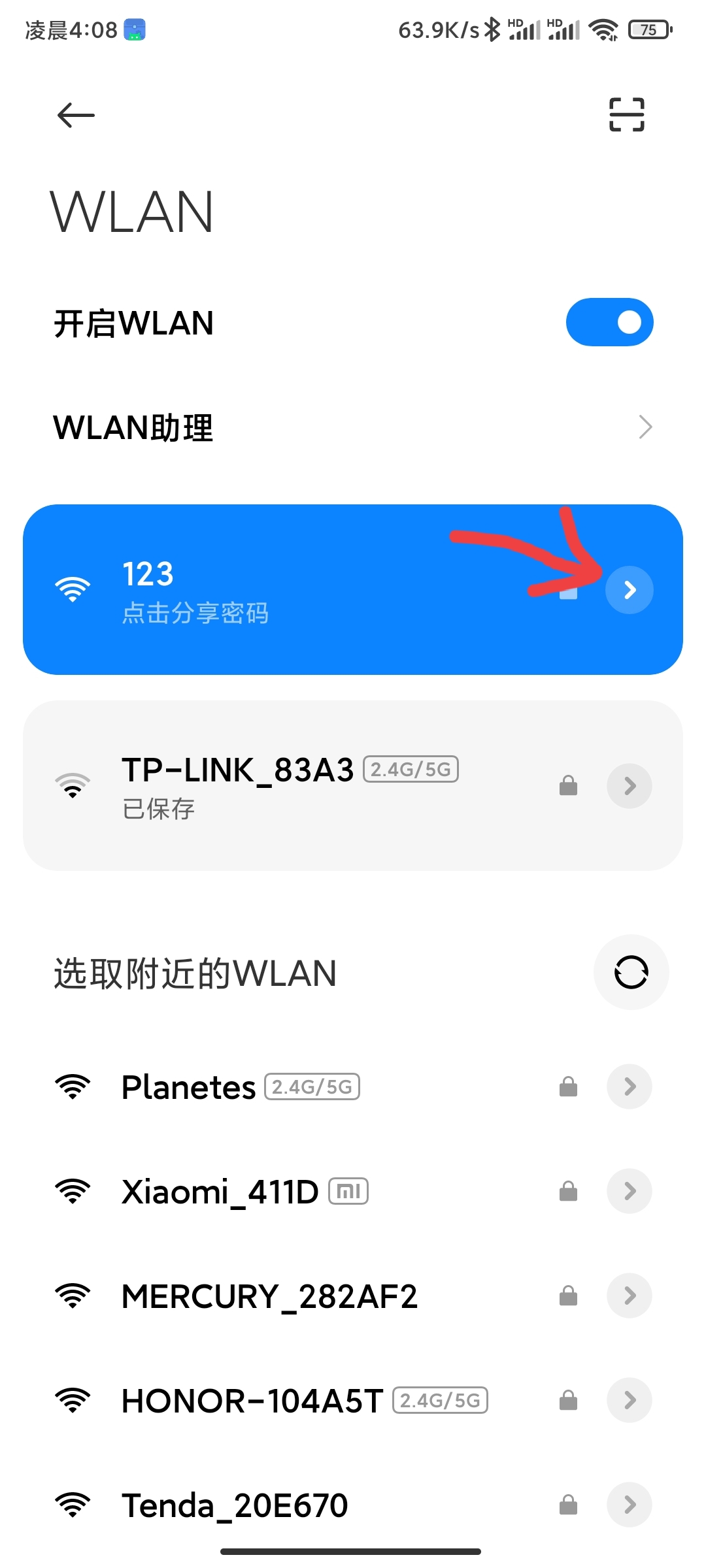This screenshot has height=1568, width=706.
Task: Open WLAN助理 settings
Action: click(133, 427)
